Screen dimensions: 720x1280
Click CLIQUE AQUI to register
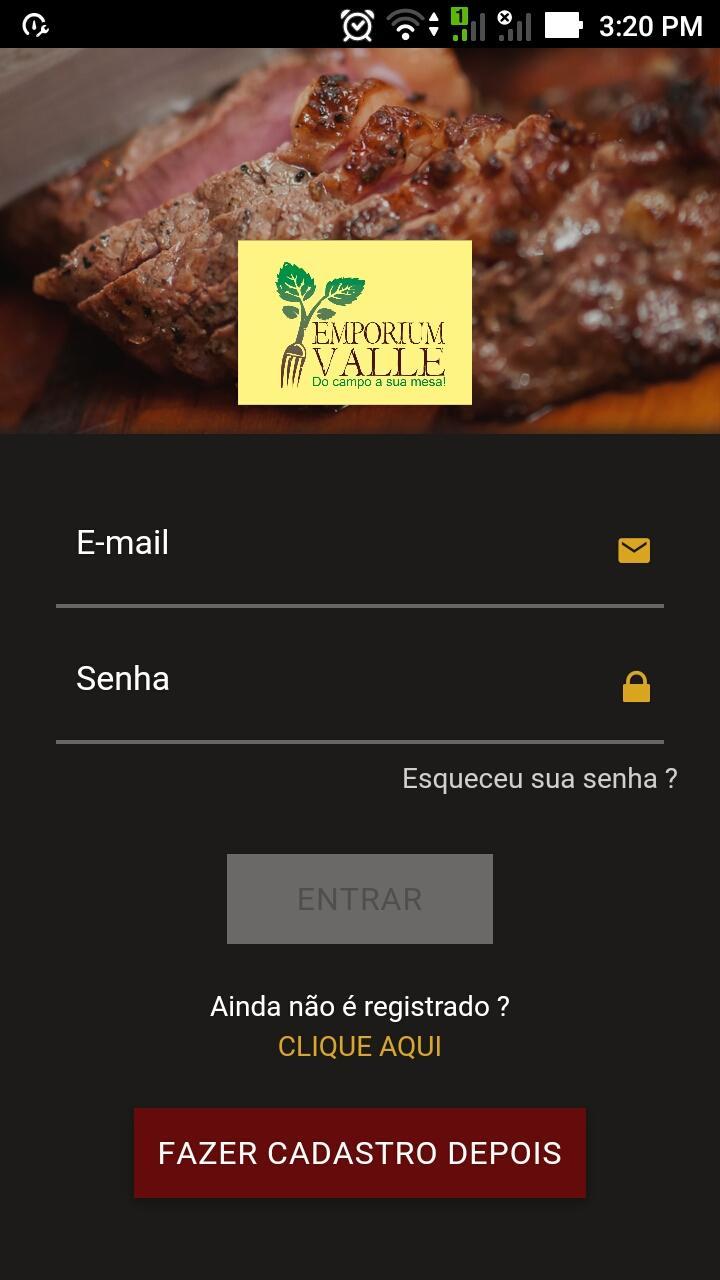click(x=359, y=1046)
